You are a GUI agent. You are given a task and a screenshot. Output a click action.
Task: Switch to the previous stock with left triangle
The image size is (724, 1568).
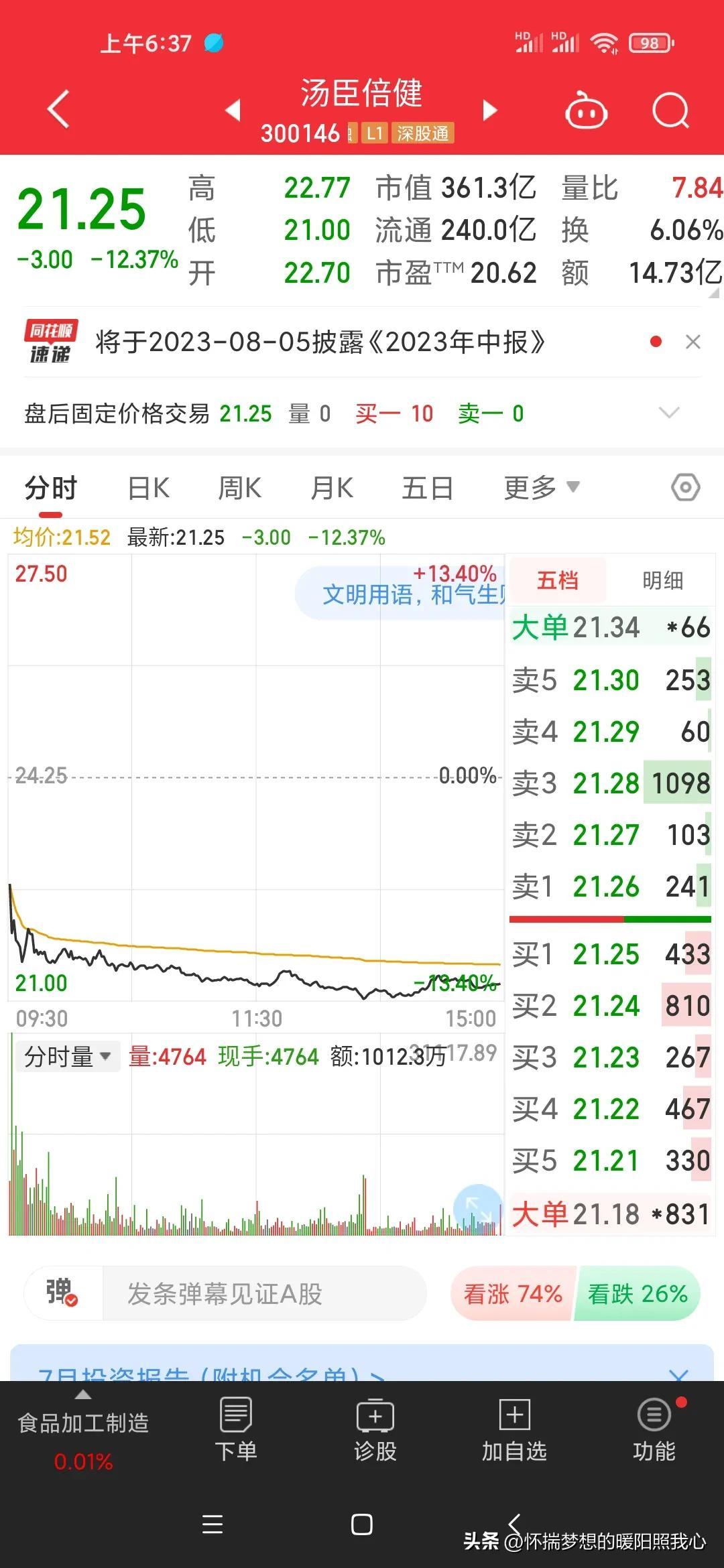point(233,110)
